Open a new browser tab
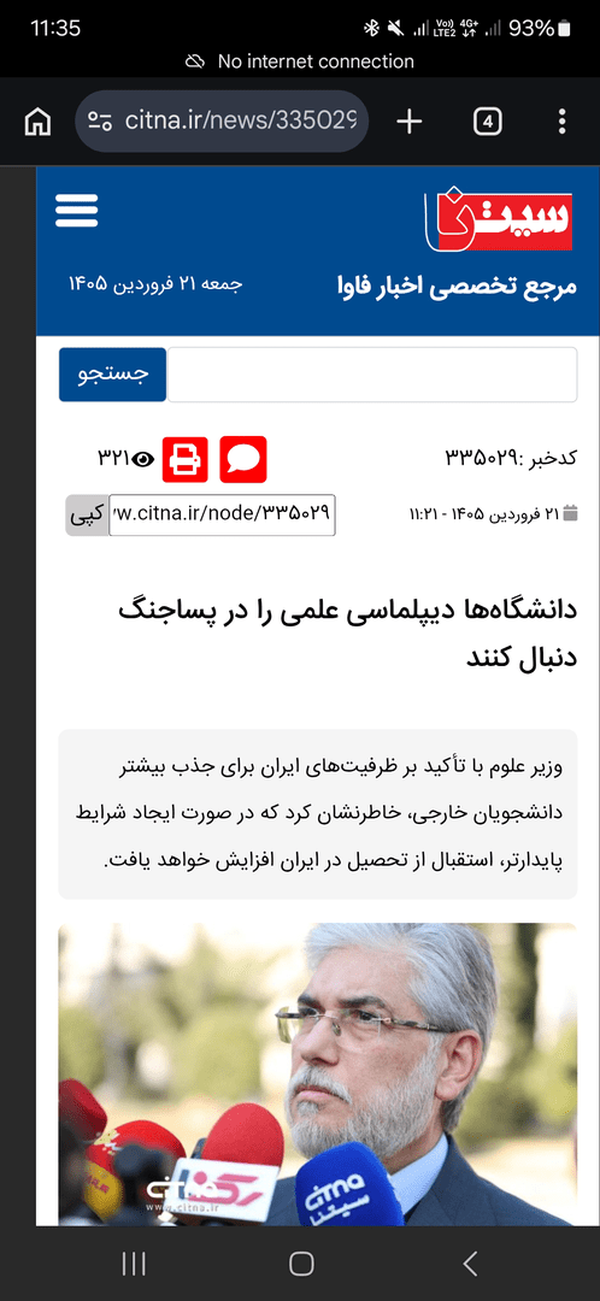The height and width of the screenshot is (1301, 600). coord(410,122)
